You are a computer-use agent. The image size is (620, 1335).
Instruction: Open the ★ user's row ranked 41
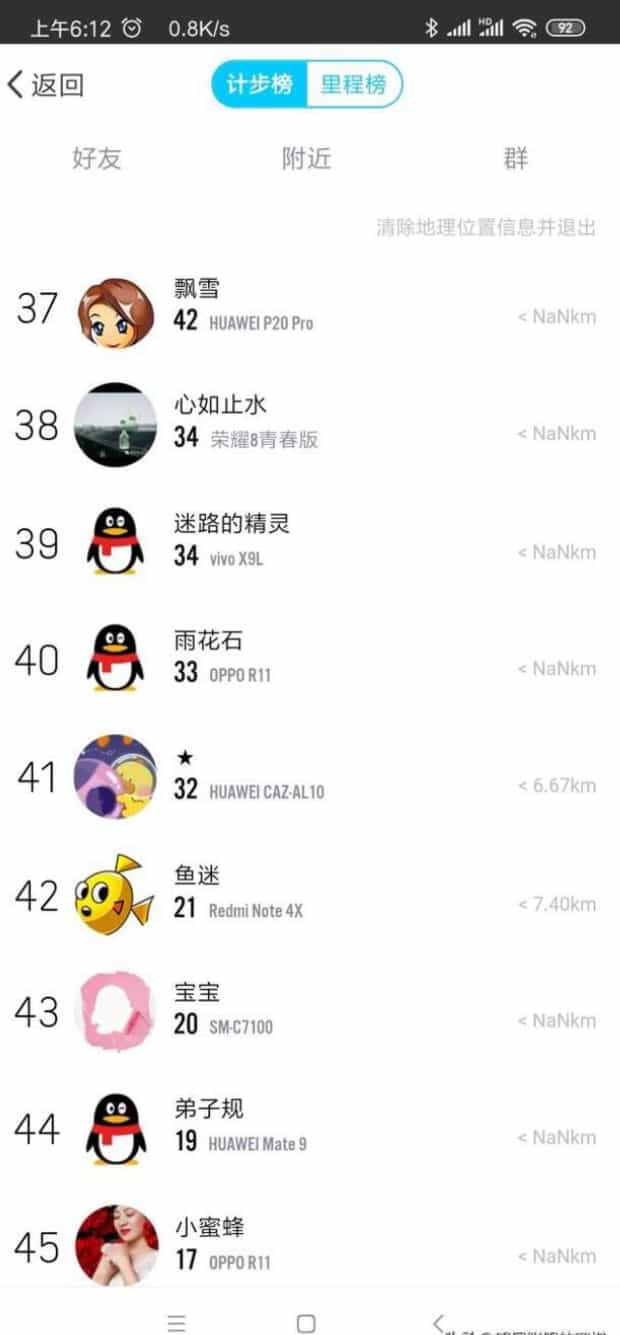point(310,777)
